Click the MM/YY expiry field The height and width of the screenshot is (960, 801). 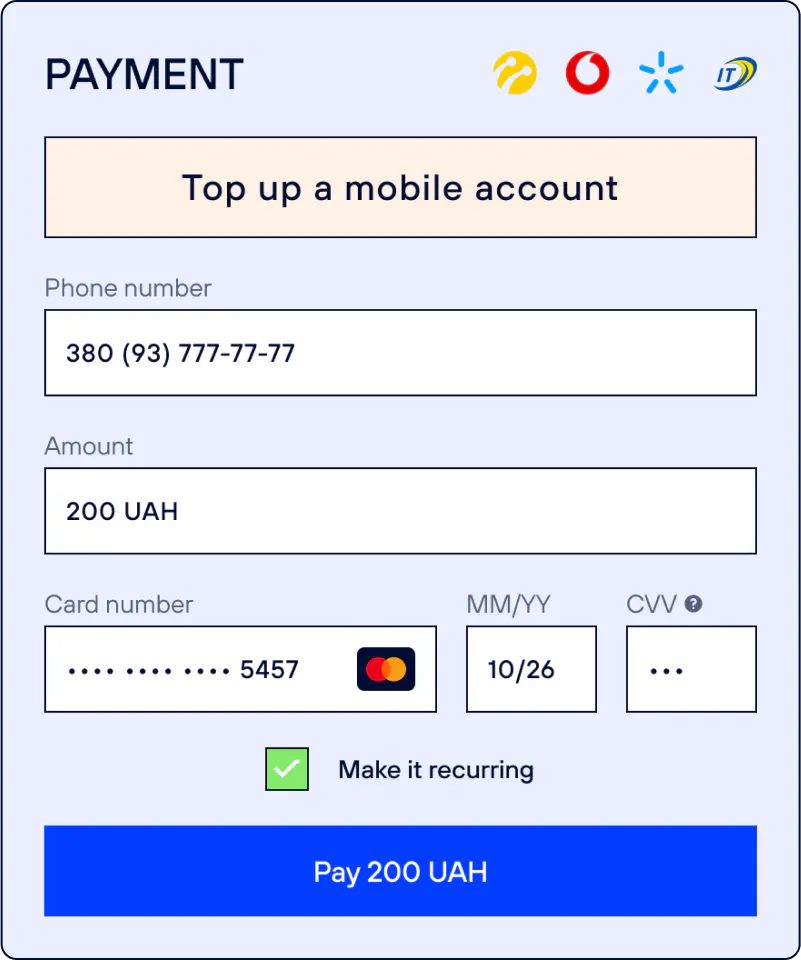531,669
